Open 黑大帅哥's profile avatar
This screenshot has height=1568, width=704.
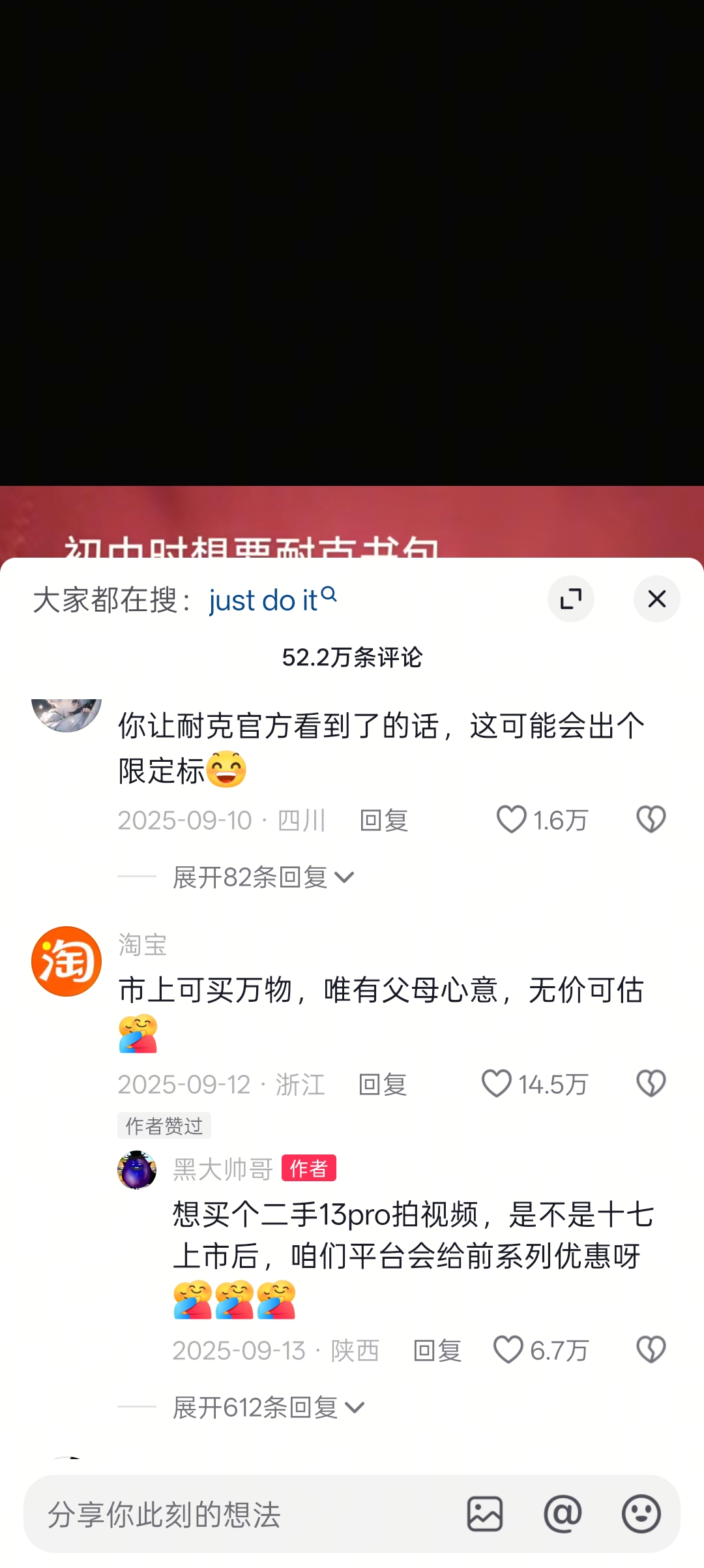pyautogui.click(x=137, y=1169)
